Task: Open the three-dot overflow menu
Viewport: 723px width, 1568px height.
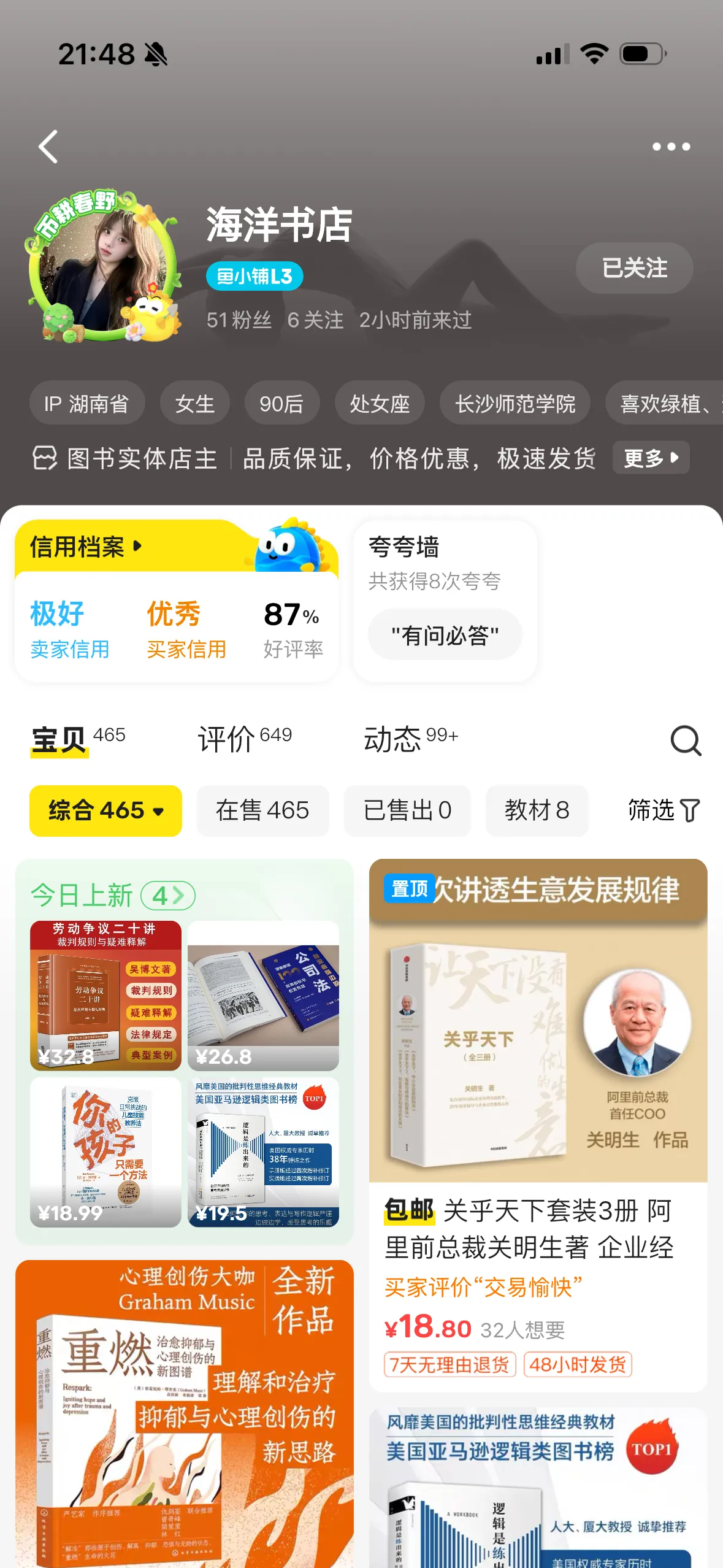Action: 671,147
